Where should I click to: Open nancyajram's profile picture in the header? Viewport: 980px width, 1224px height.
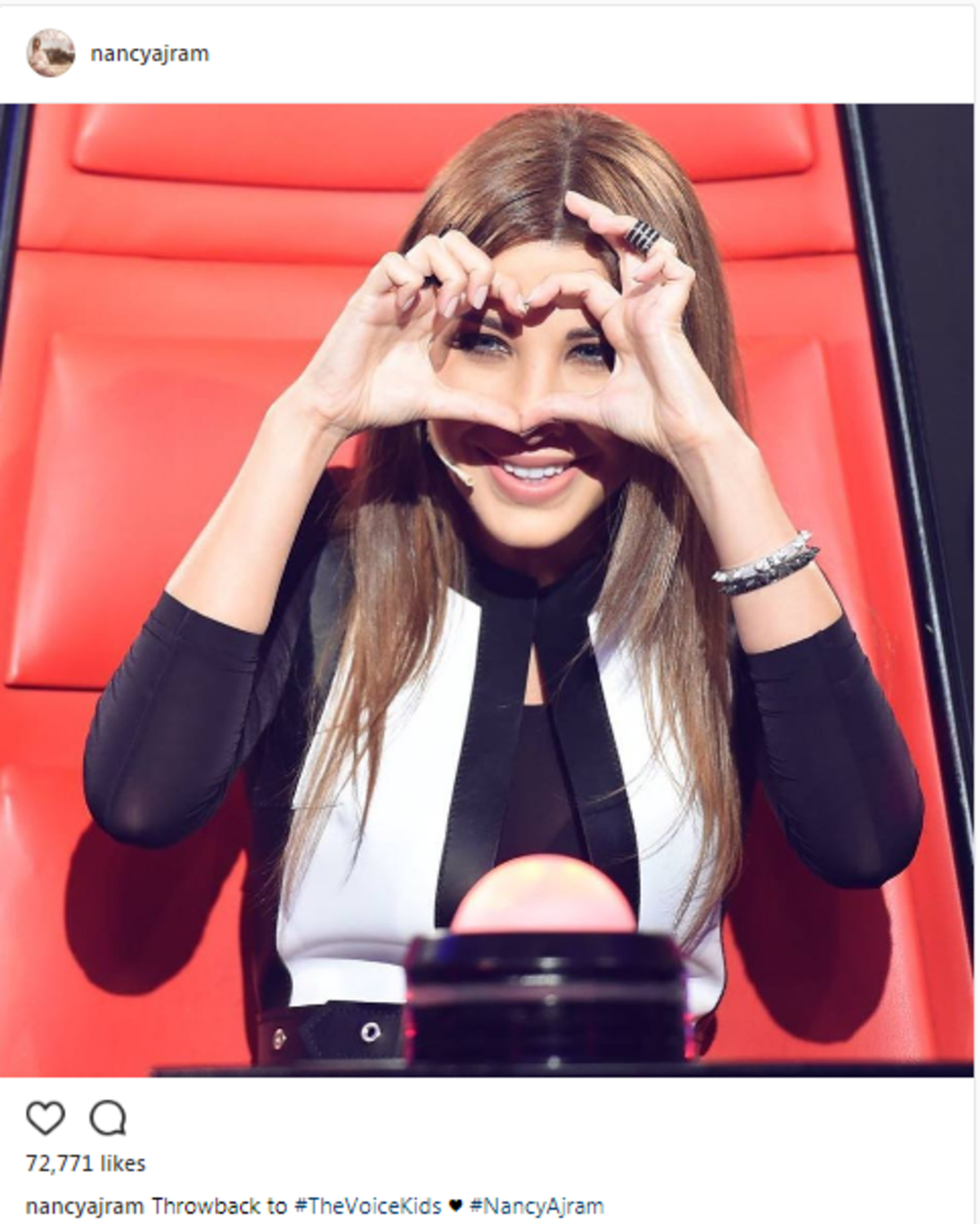point(51,53)
